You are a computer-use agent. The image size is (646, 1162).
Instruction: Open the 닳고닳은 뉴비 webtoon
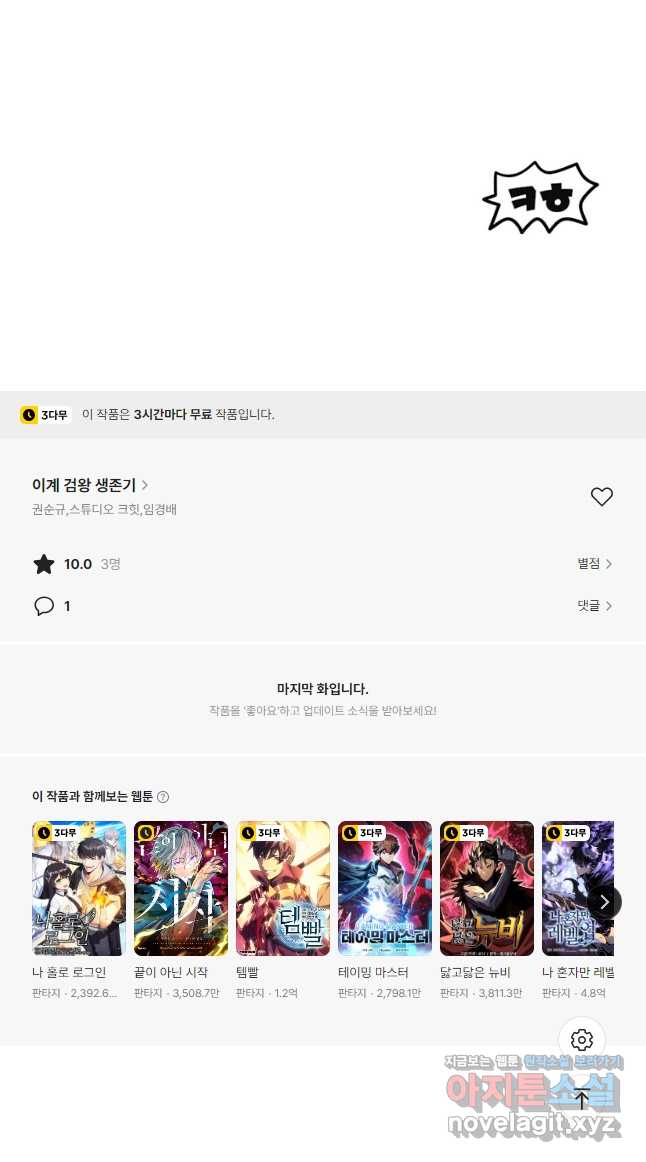click(x=487, y=889)
